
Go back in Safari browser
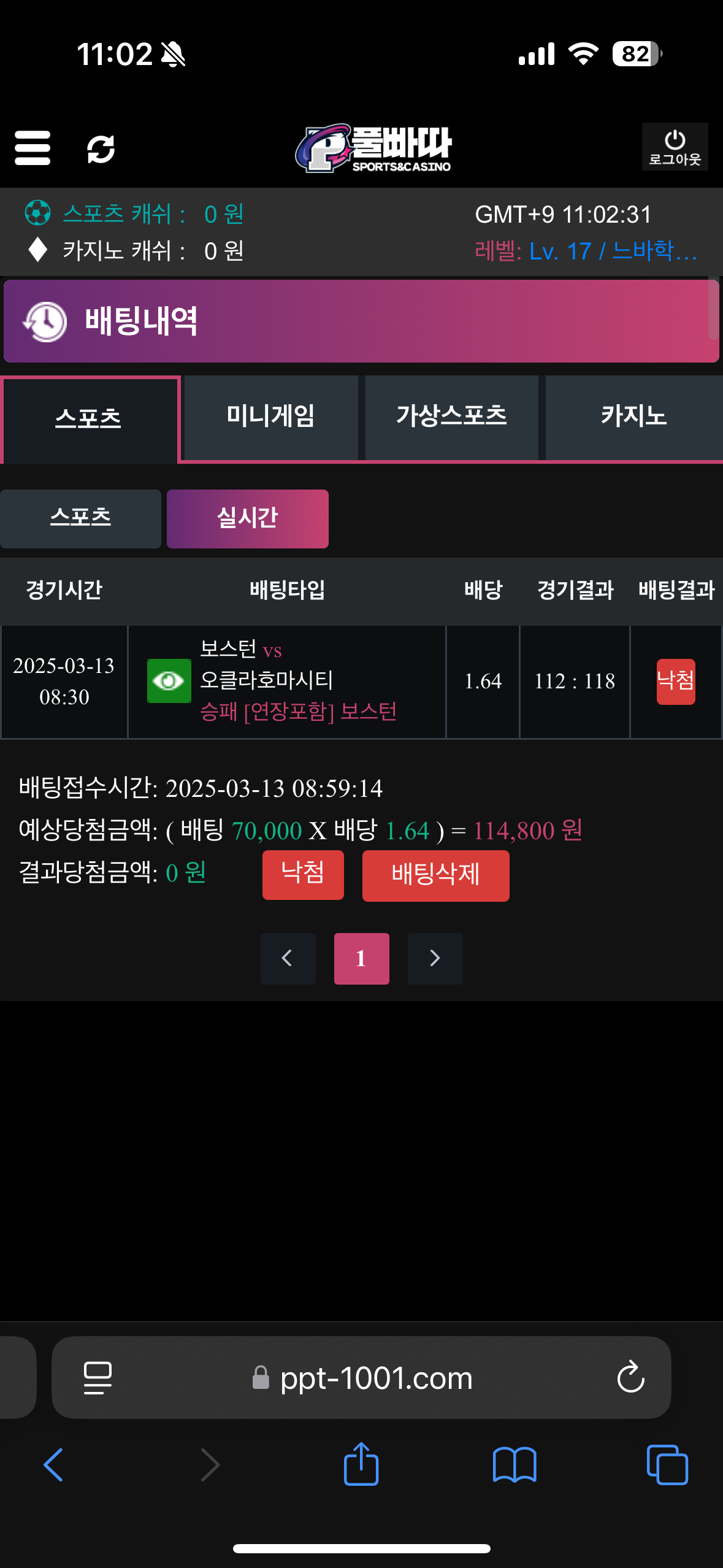(x=53, y=1465)
